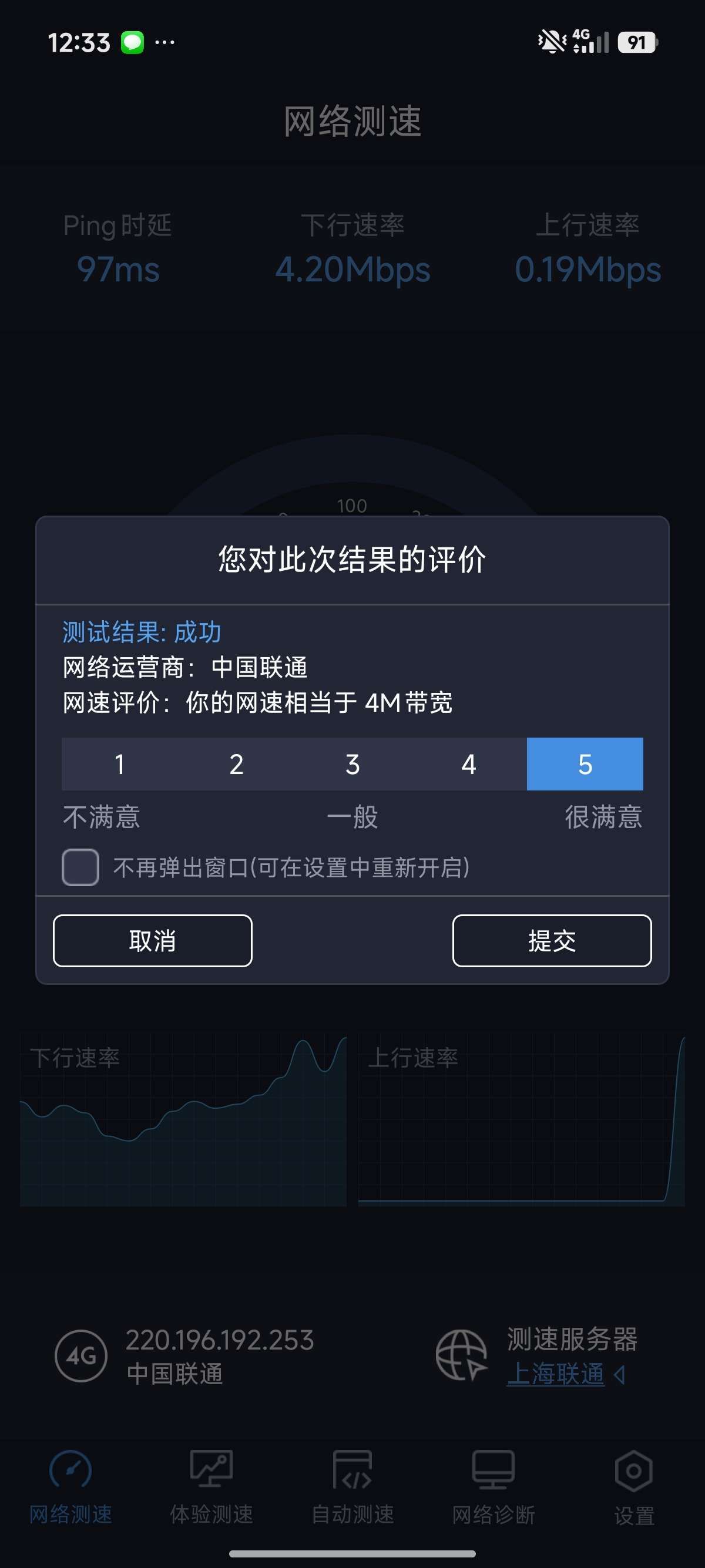Tap 取消 to cancel the rating
This screenshot has height=1568, width=705.
click(153, 940)
